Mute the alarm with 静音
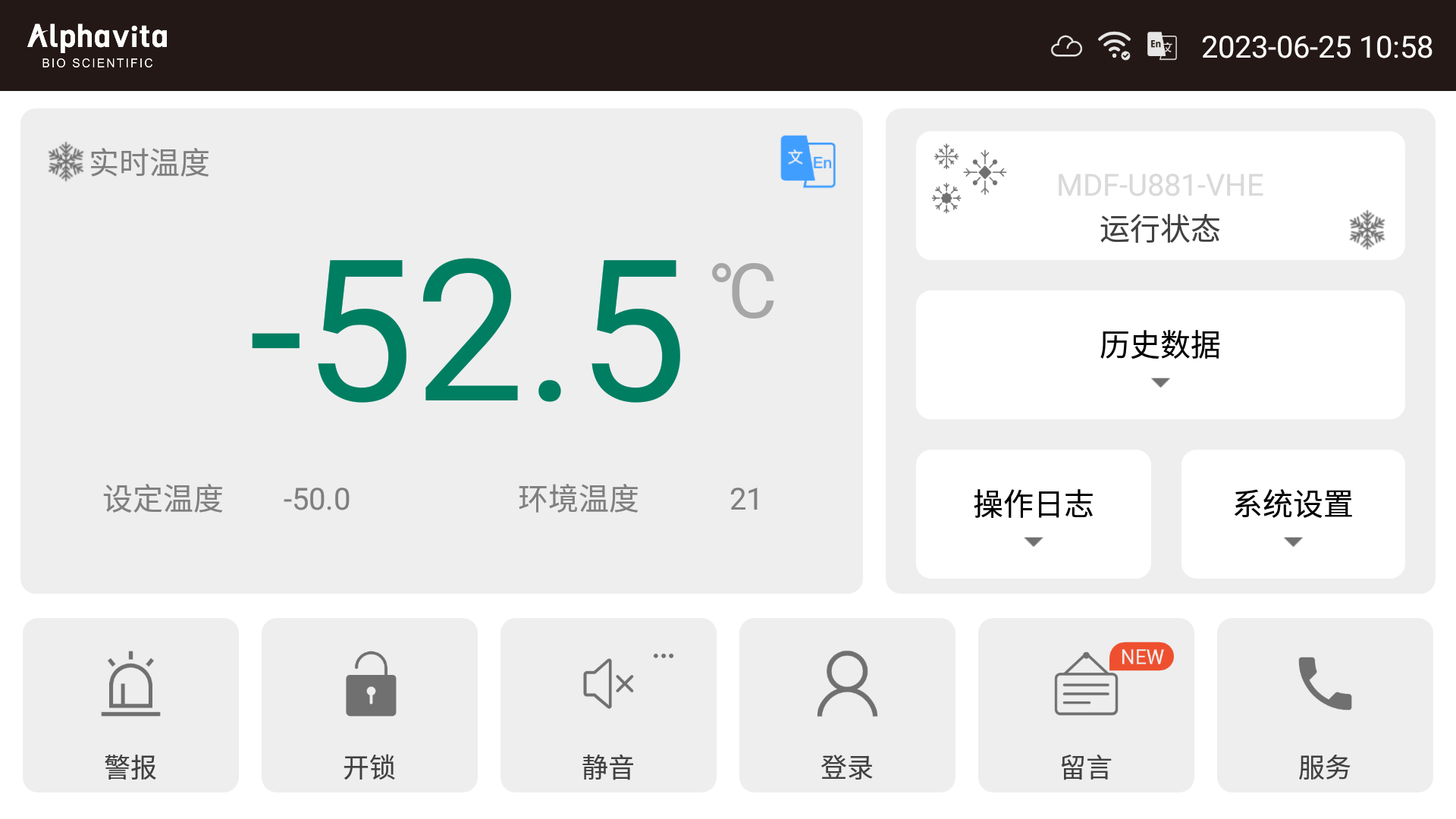 (x=608, y=705)
